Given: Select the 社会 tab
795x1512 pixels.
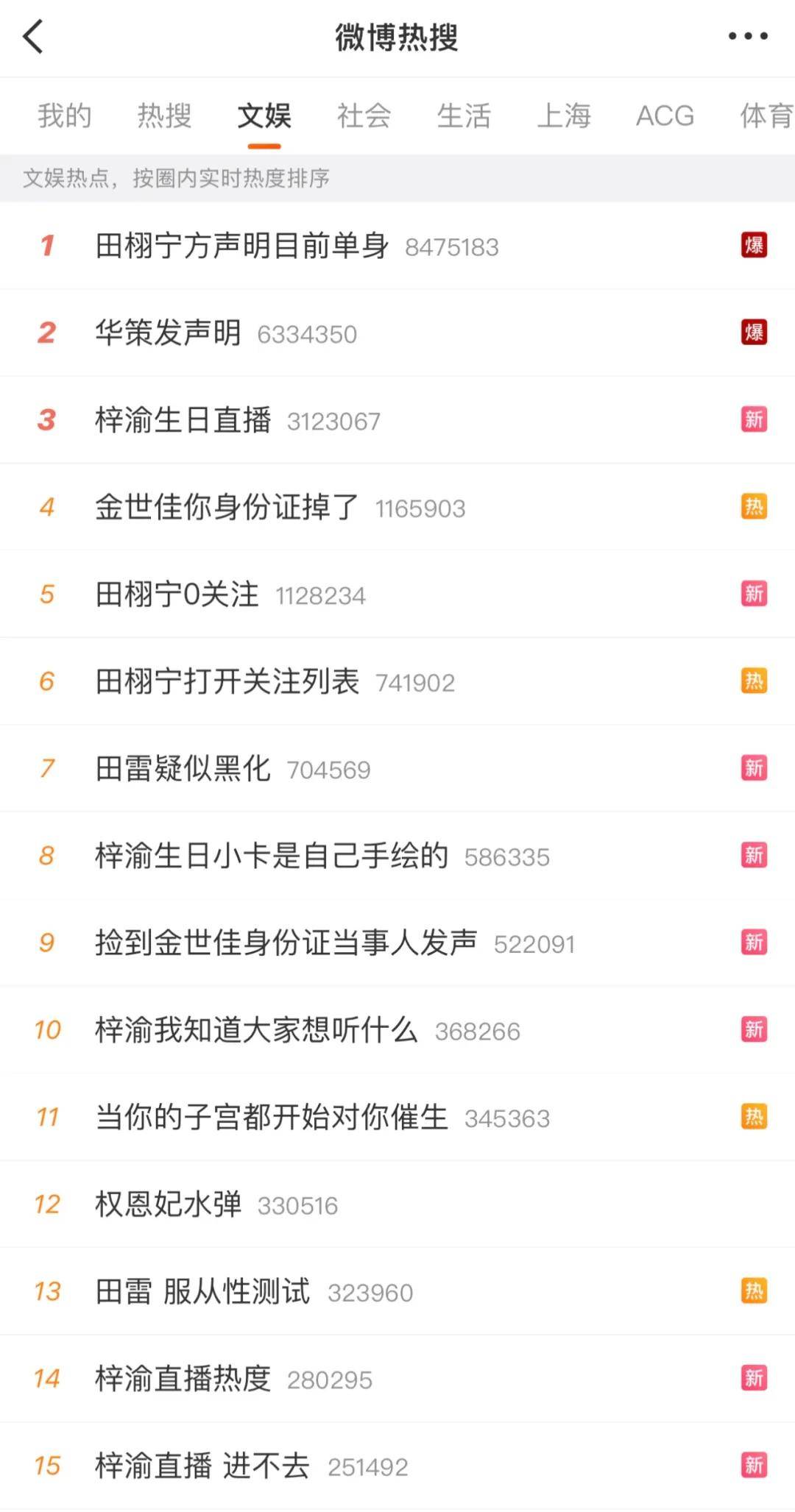Looking at the screenshot, I should point(364,116).
